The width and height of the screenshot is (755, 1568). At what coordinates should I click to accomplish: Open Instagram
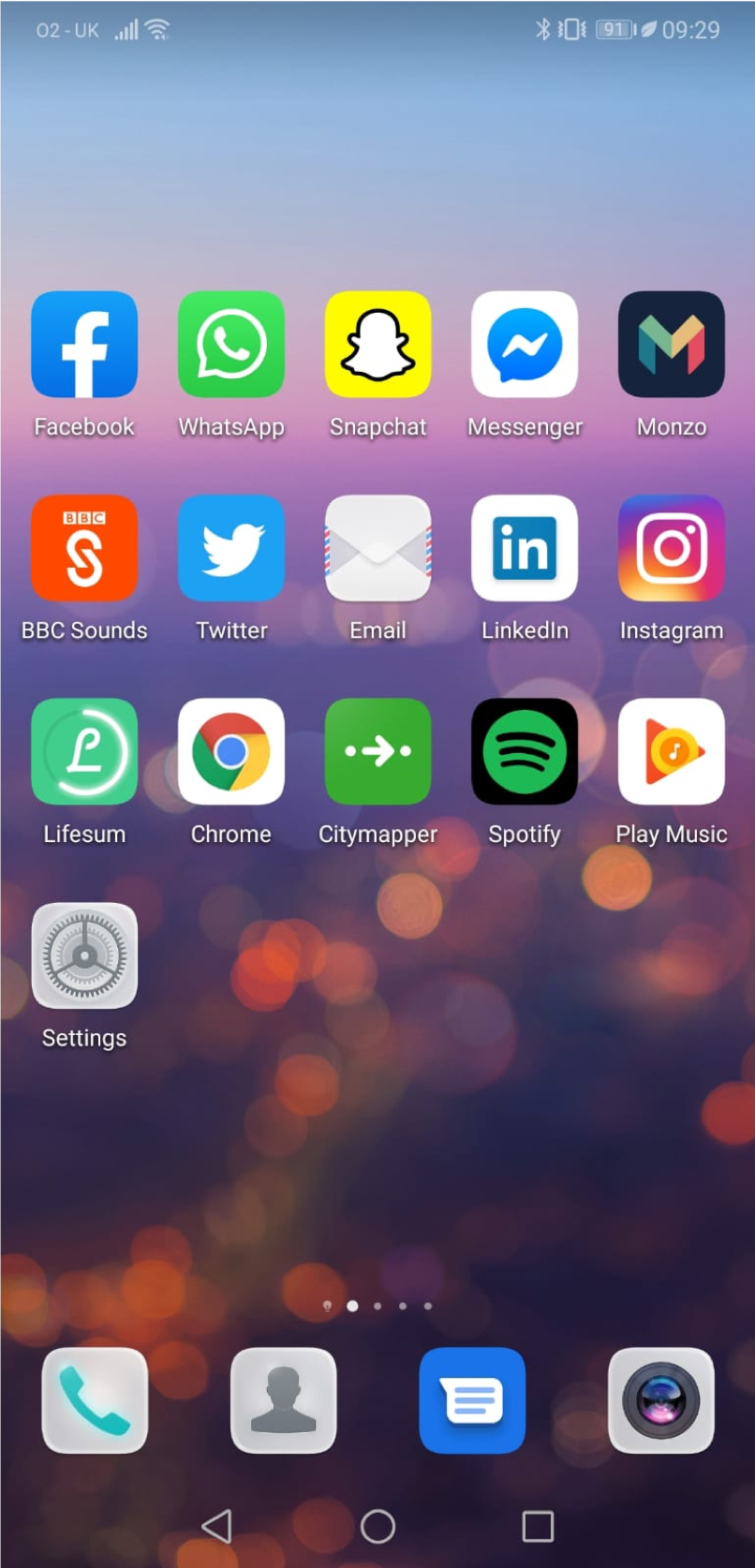pyautogui.click(x=672, y=548)
